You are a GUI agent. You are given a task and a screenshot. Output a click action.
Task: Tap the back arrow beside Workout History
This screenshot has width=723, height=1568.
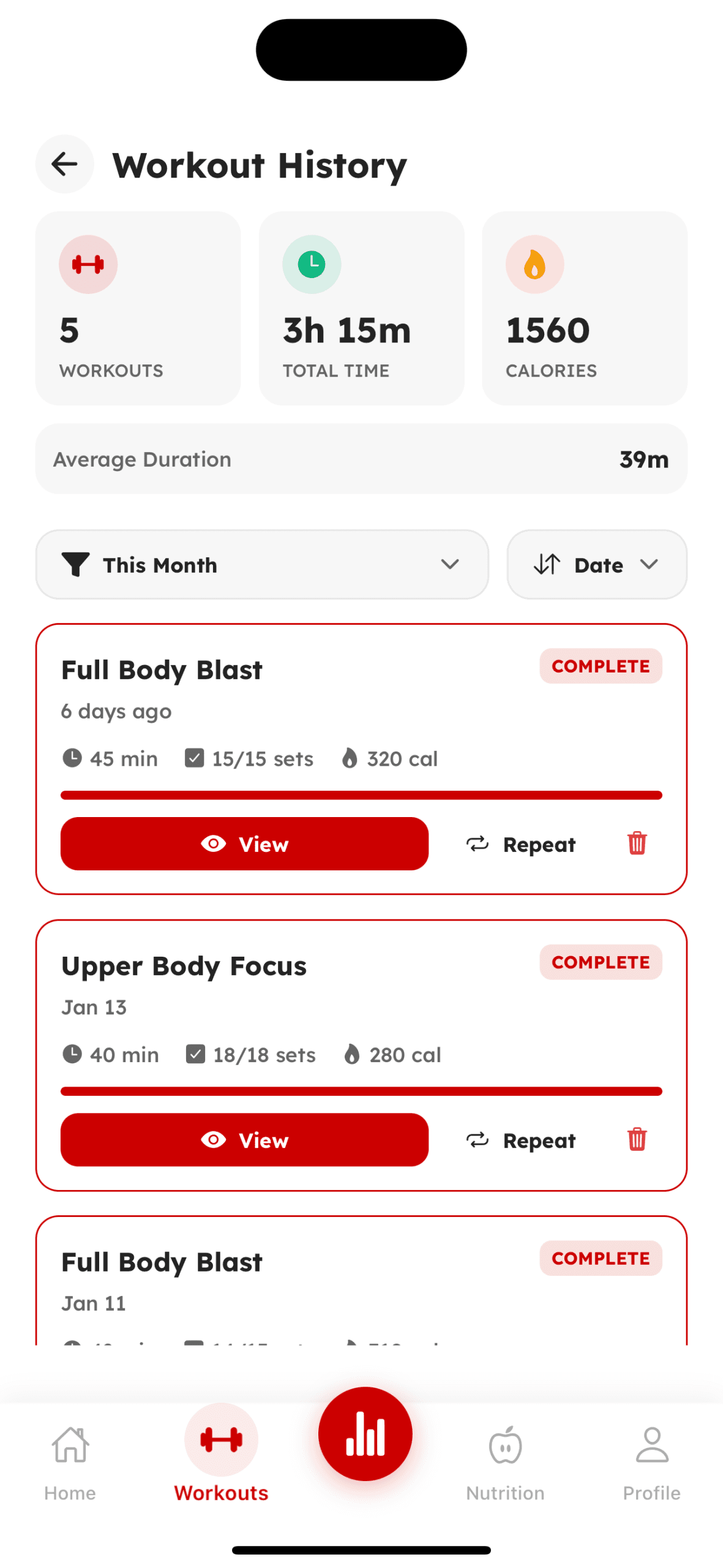[64, 164]
